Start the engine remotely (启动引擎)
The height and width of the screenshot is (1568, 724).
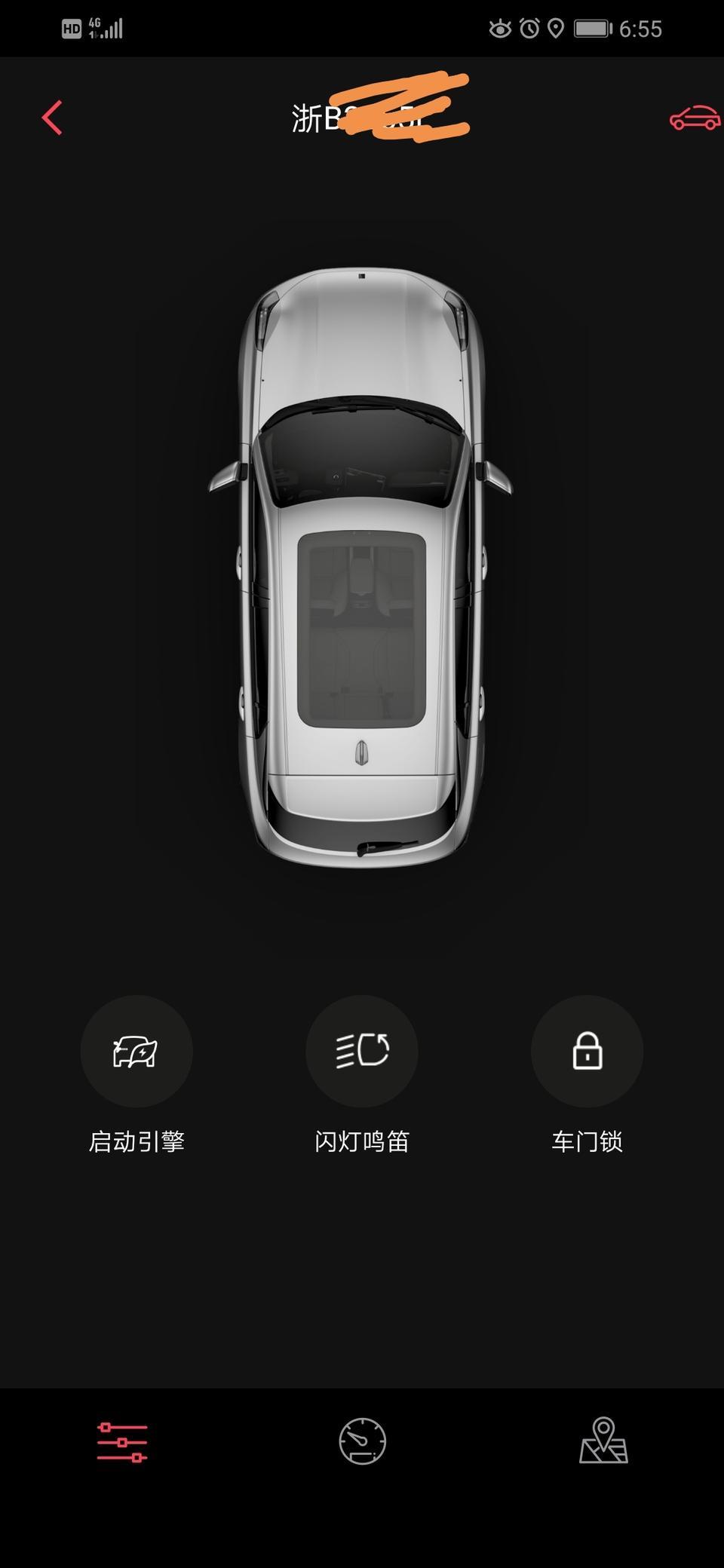coord(137,1051)
